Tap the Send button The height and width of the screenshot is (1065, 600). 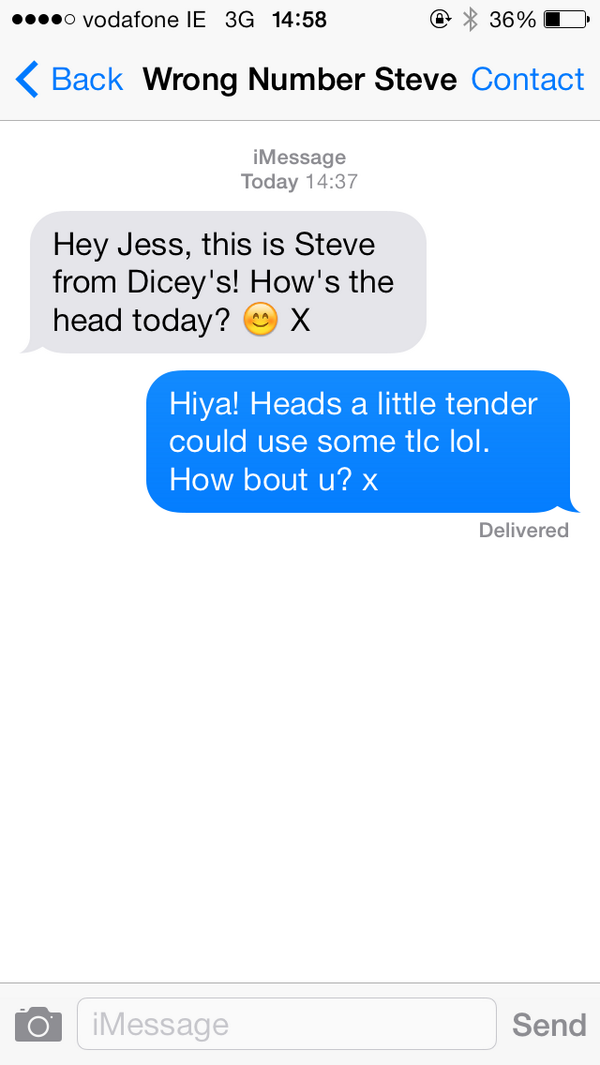tap(549, 1024)
